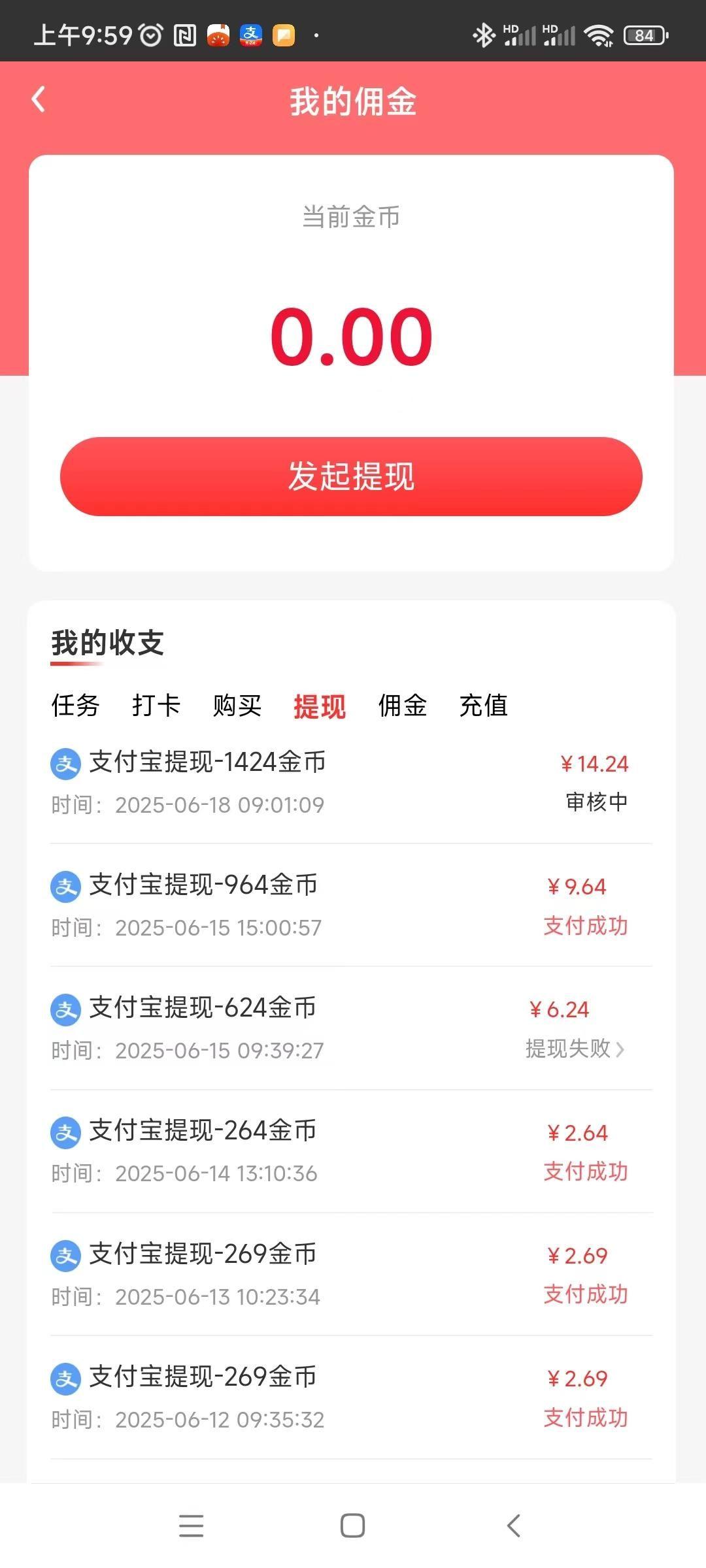The height and width of the screenshot is (1568, 706).
Task: Open the 佣金 tab
Action: (x=402, y=706)
